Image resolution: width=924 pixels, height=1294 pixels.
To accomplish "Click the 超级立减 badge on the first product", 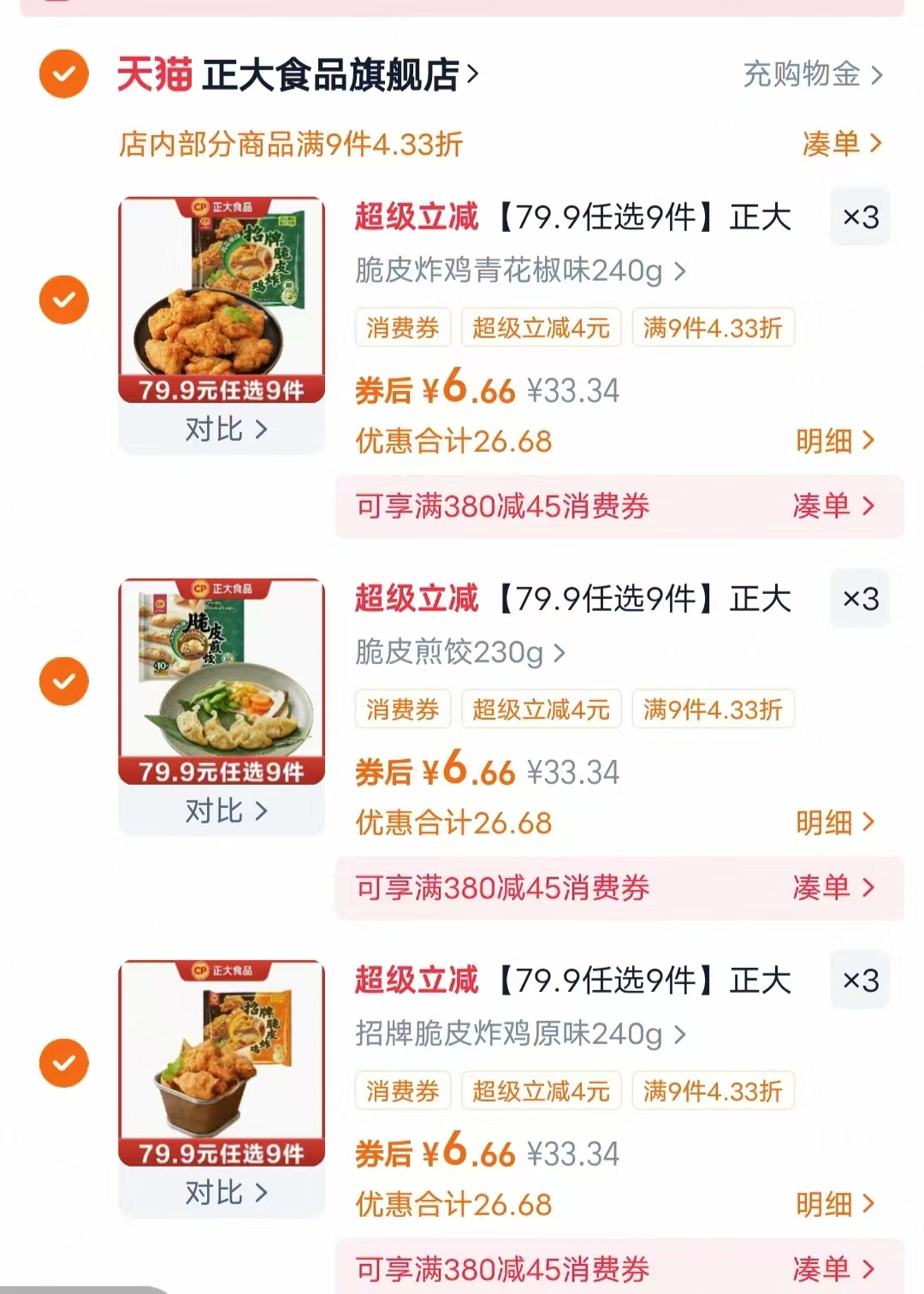I will [417, 217].
